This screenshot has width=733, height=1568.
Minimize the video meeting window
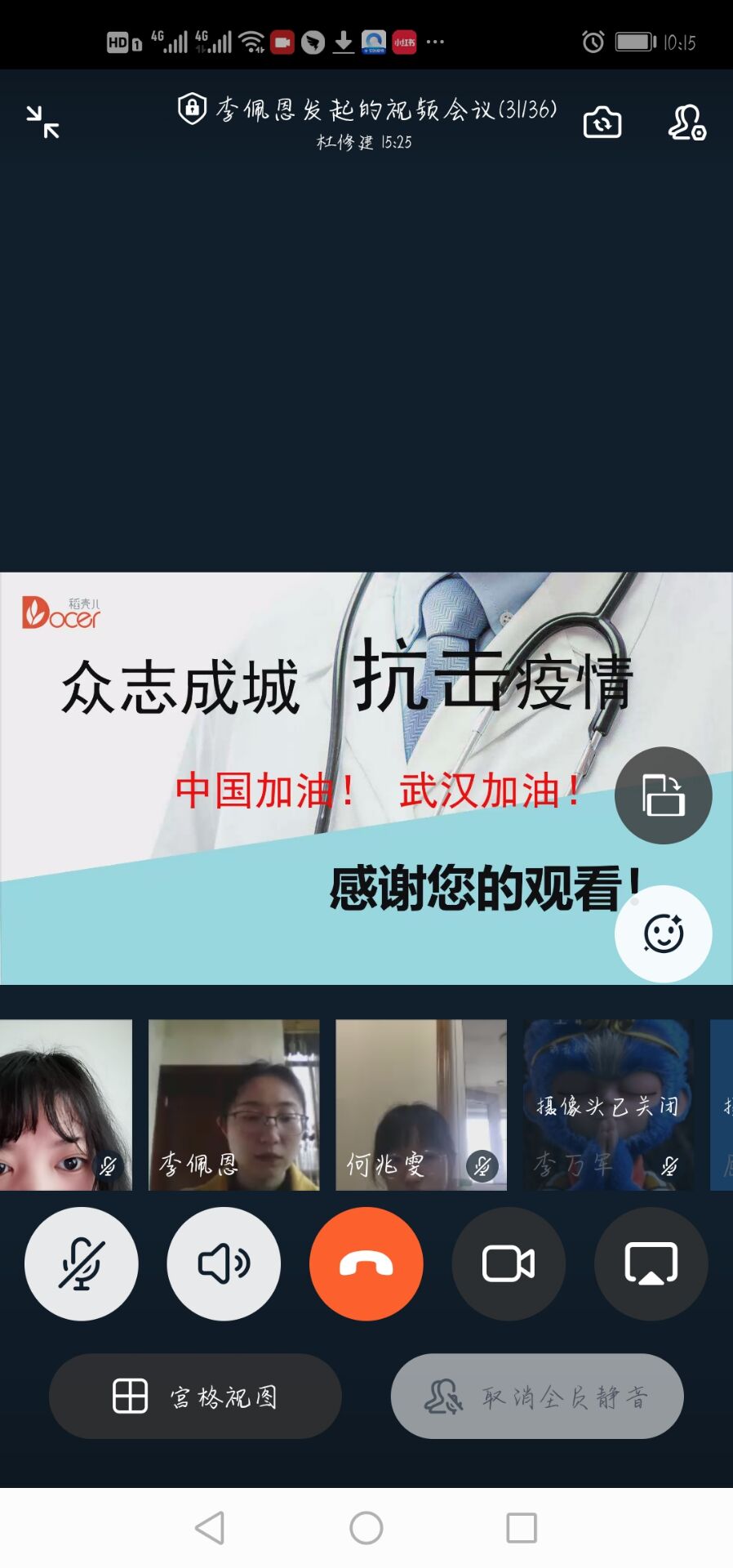[42, 122]
